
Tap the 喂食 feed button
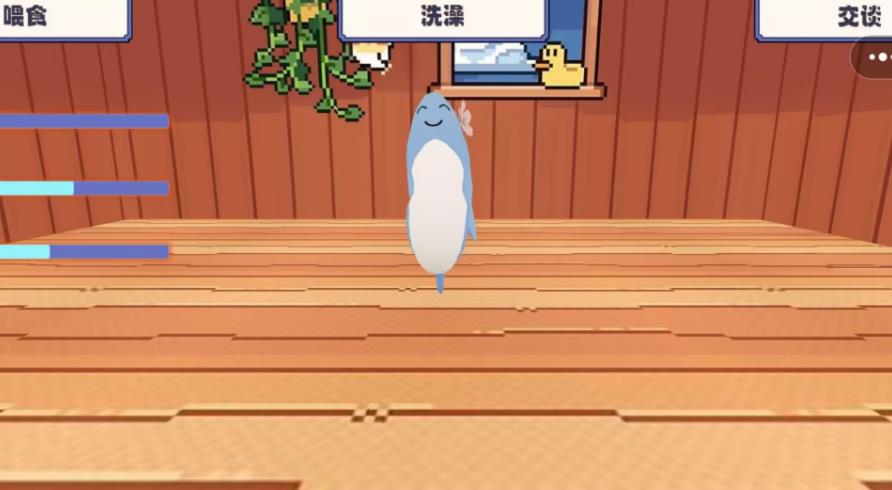(60, 17)
